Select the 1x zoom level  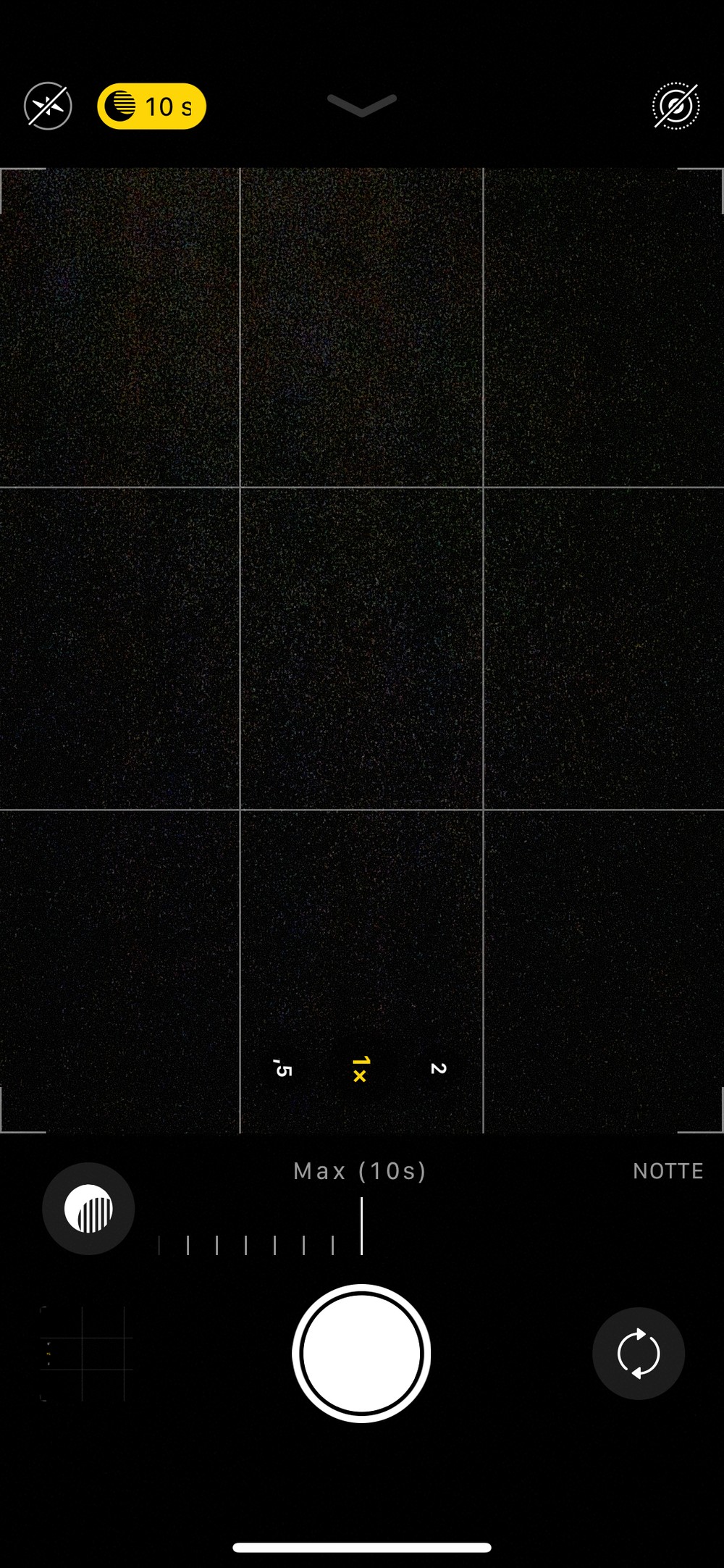[360, 1069]
